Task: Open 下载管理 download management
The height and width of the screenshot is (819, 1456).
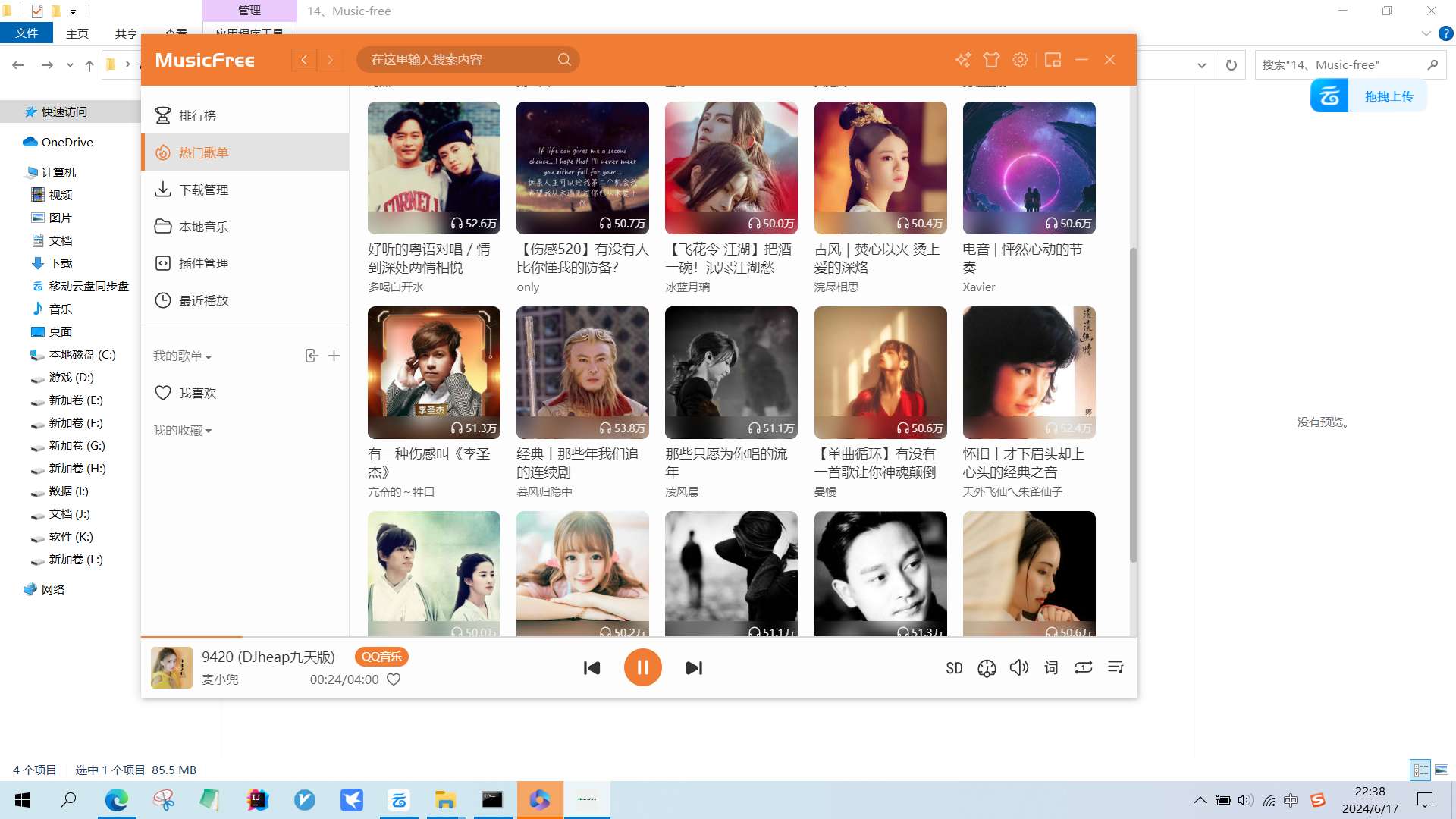Action: [x=203, y=190]
